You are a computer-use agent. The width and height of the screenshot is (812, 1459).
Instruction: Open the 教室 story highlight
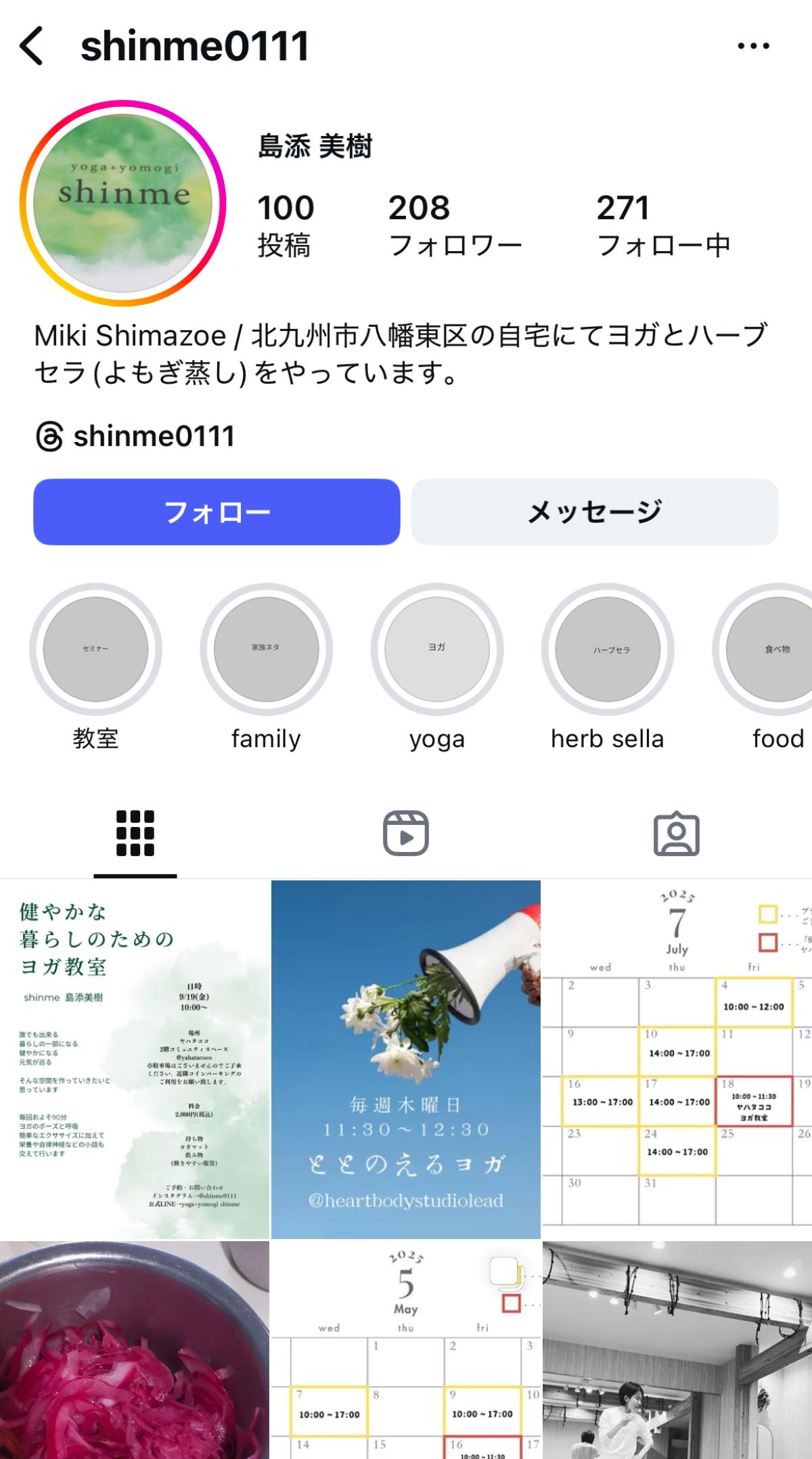click(95, 667)
